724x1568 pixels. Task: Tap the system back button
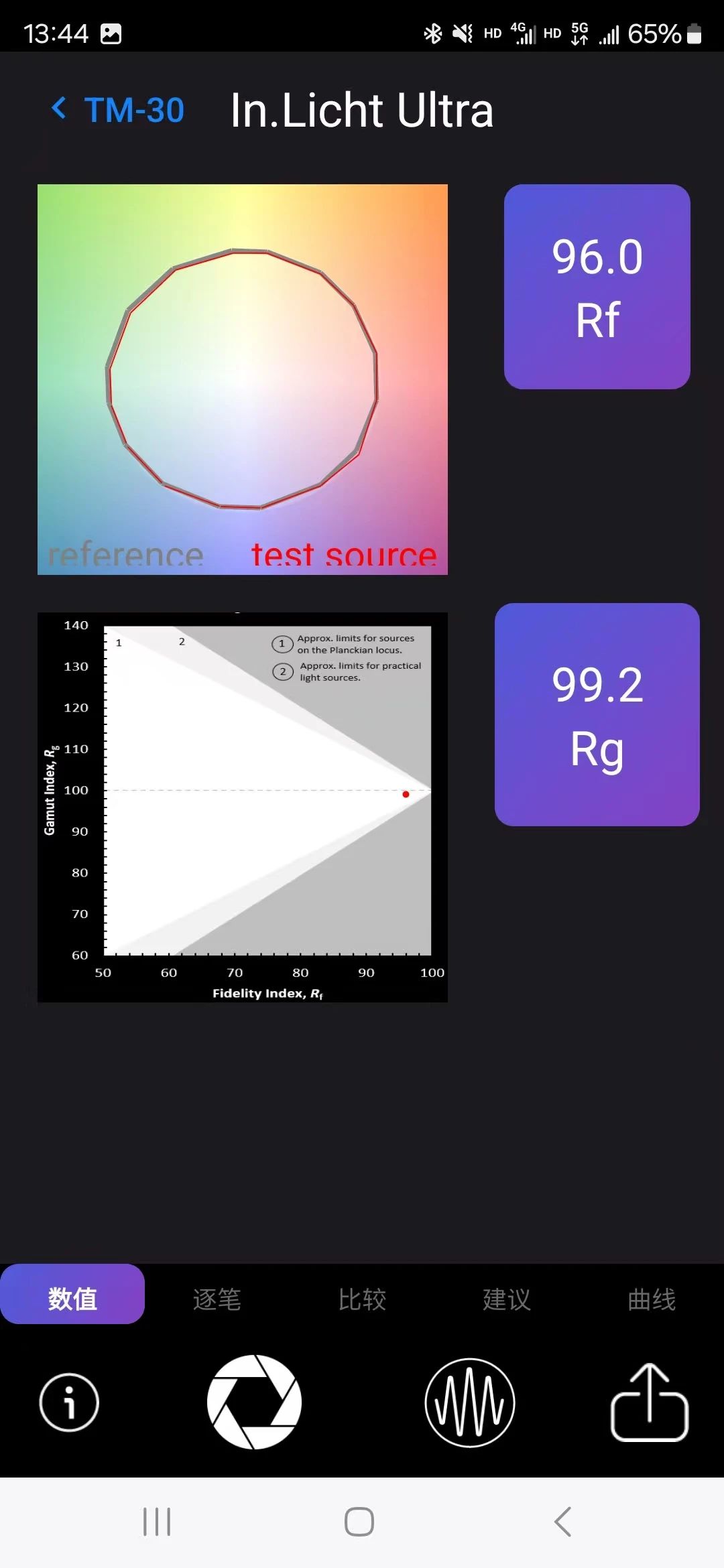[563, 1522]
